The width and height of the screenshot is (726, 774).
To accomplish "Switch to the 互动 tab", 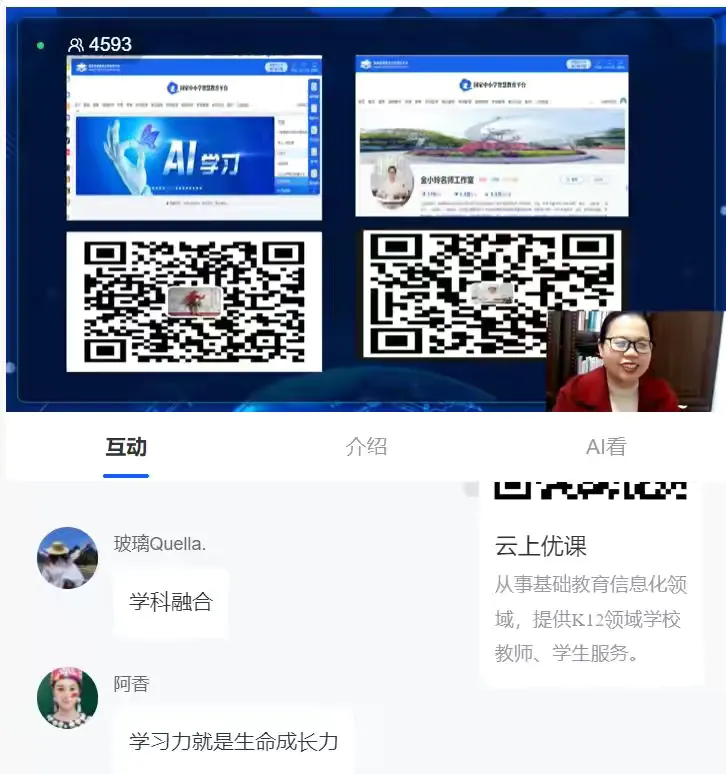I will (126, 447).
